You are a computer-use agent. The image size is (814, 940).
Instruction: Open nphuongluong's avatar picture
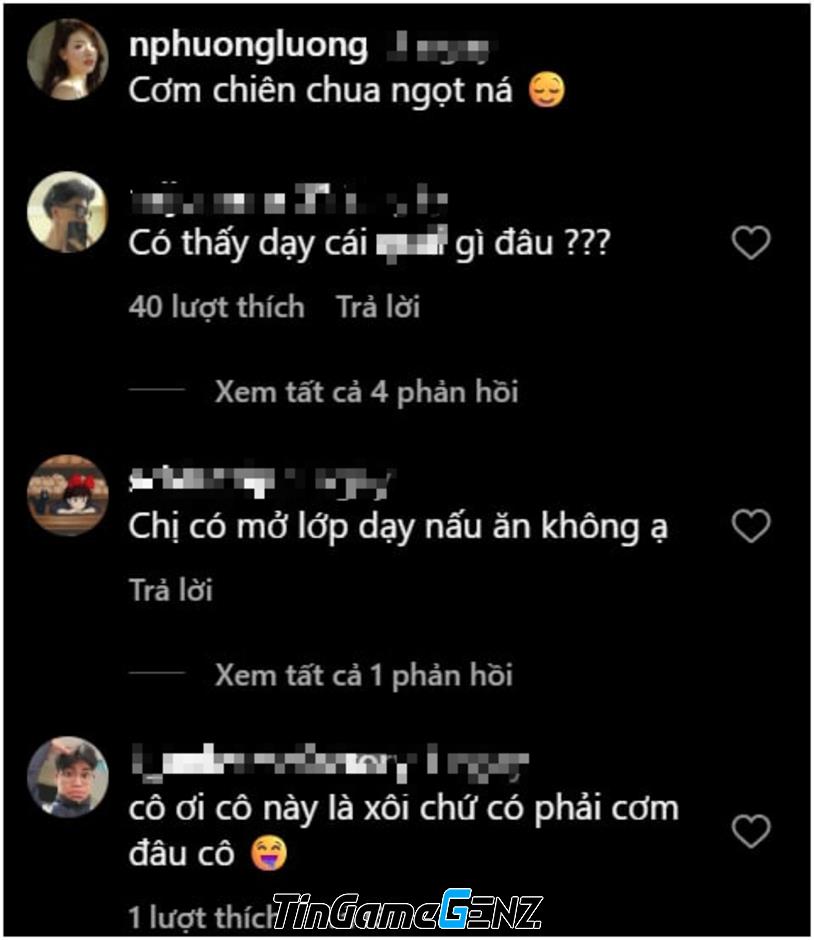66,59
